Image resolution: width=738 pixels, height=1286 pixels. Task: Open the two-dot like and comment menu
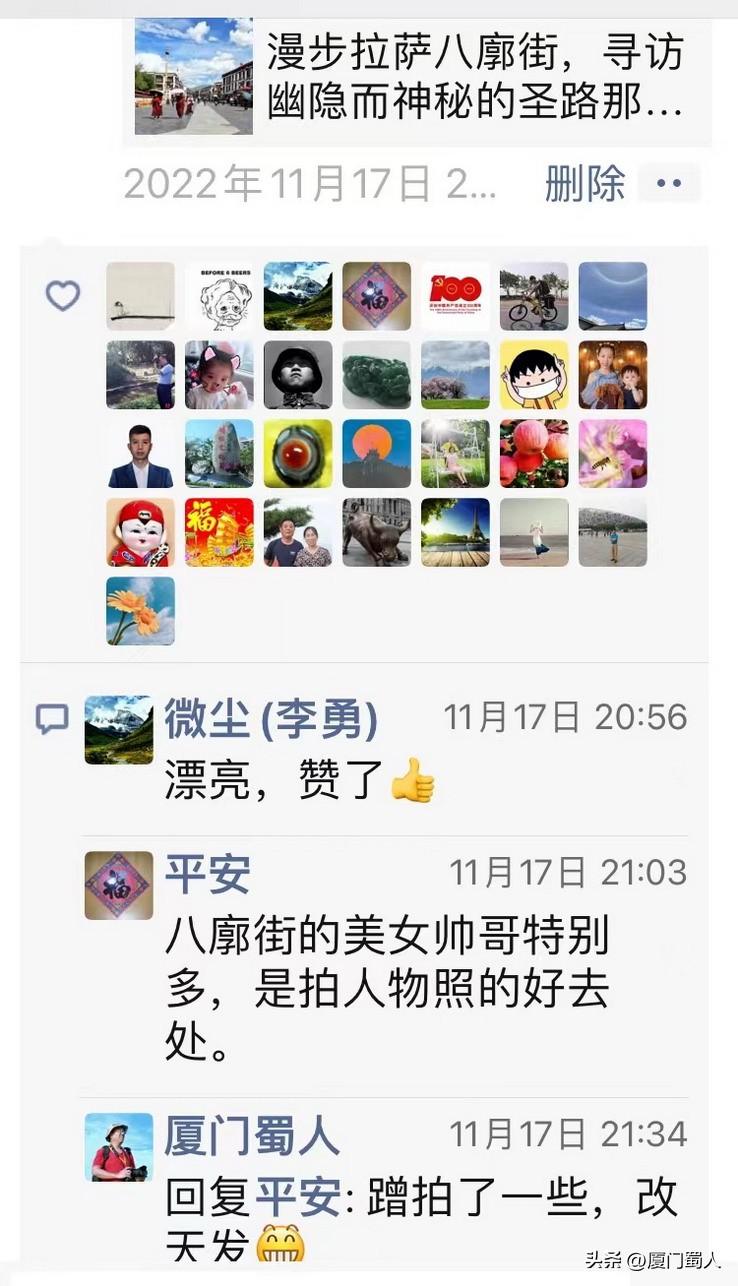pos(668,184)
